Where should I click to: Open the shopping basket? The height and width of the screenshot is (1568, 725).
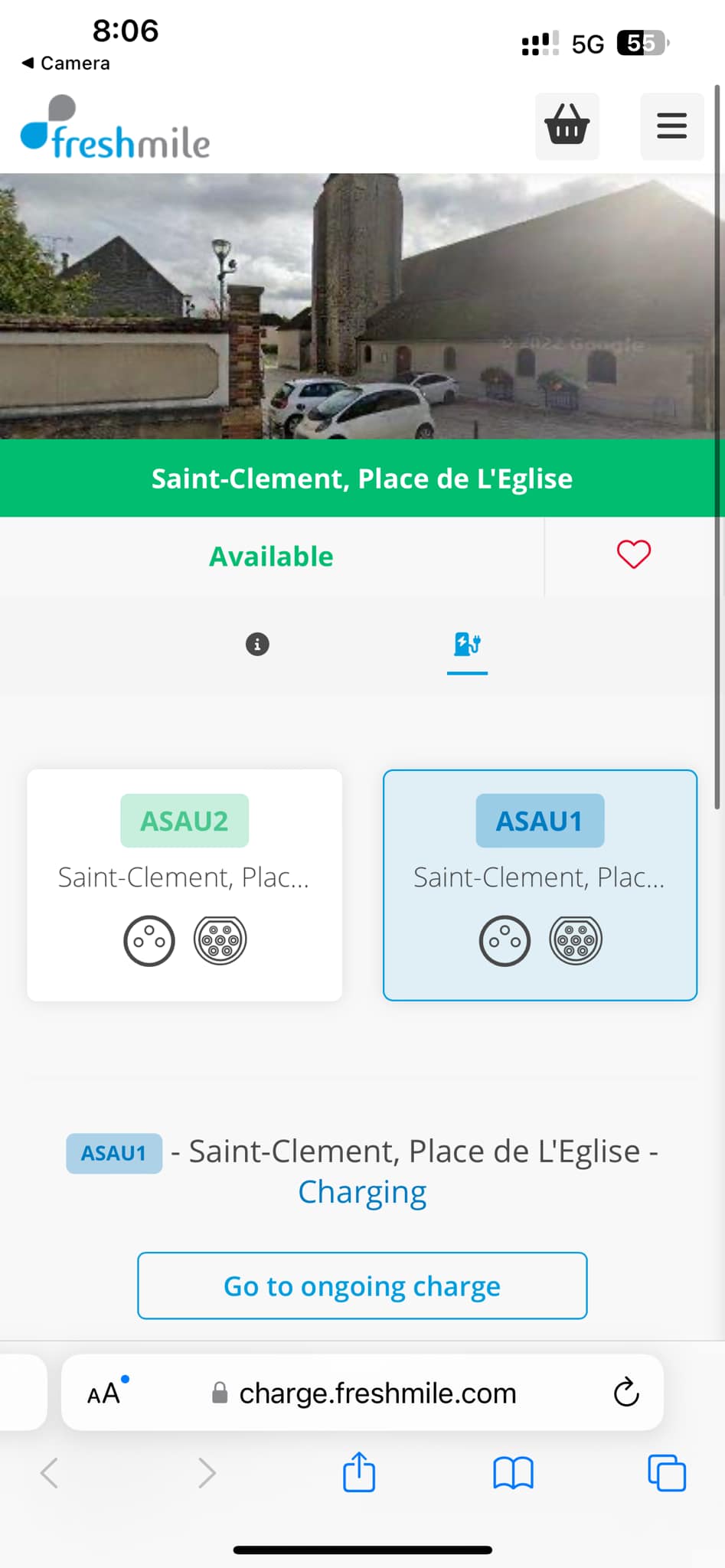click(567, 126)
